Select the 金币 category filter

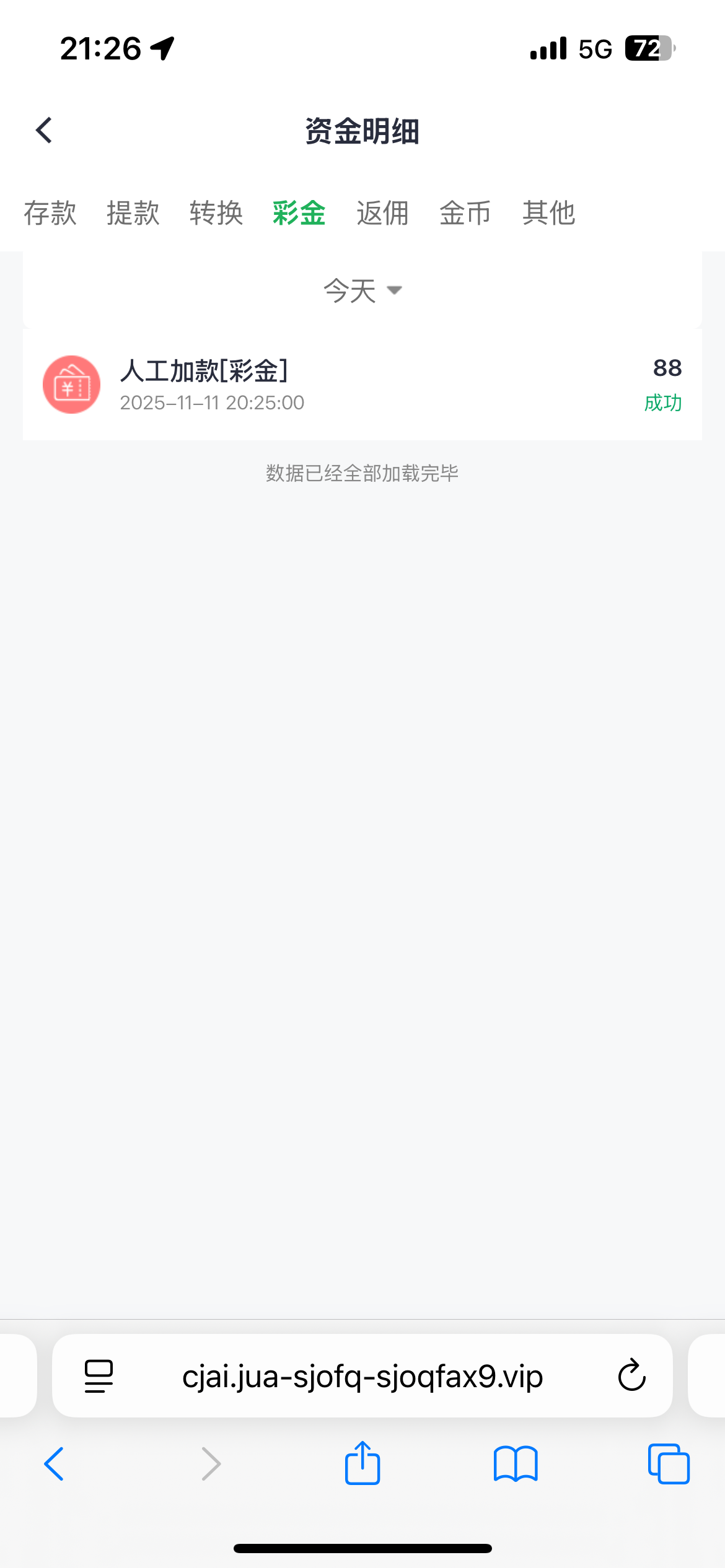click(465, 212)
